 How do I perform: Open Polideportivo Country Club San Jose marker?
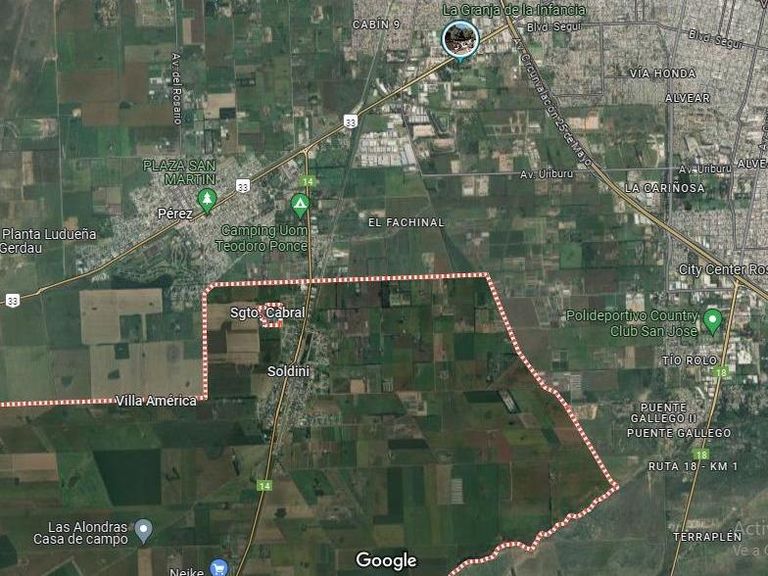click(712, 320)
